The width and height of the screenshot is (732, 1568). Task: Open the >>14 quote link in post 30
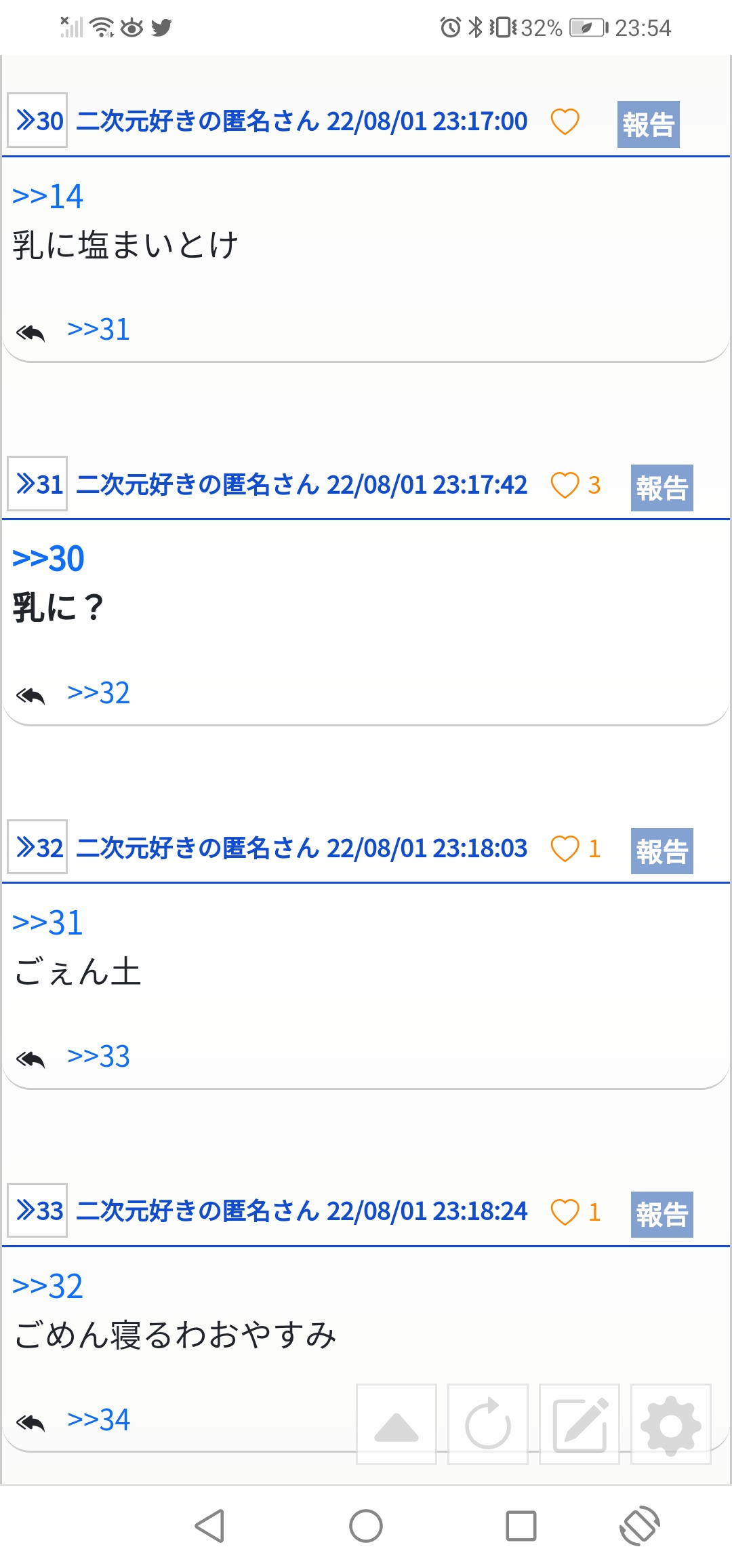[x=47, y=196]
